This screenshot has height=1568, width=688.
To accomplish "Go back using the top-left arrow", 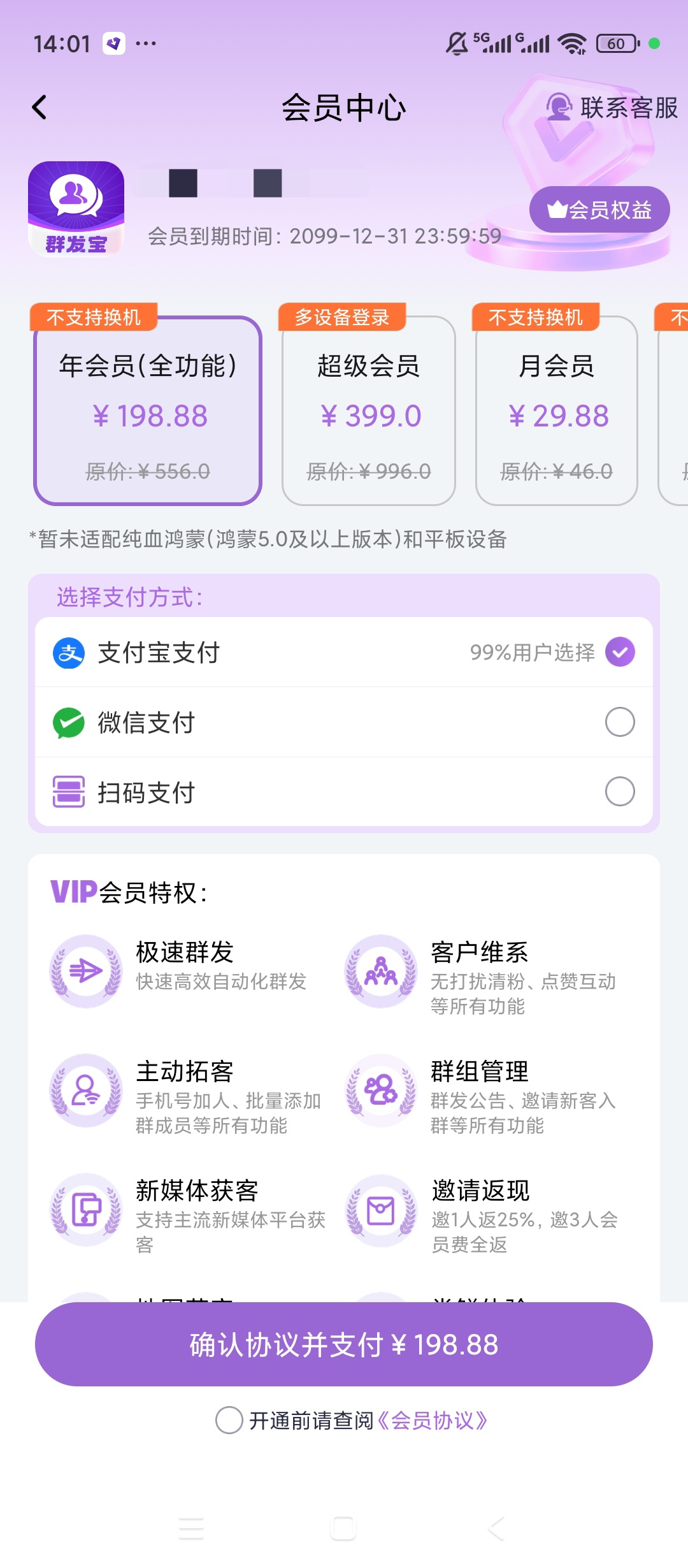I will pos(39,107).
